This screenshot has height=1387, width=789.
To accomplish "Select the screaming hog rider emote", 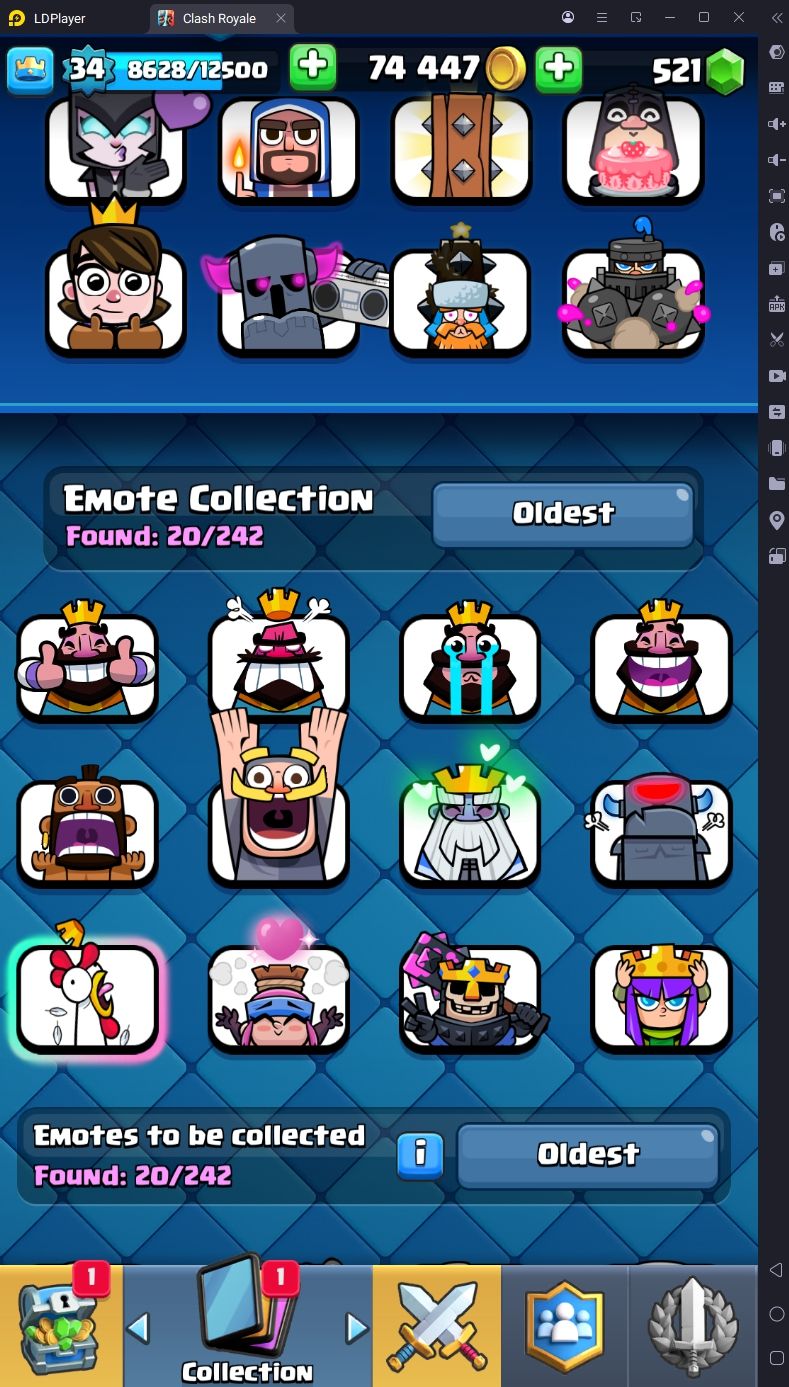I will [x=88, y=830].
